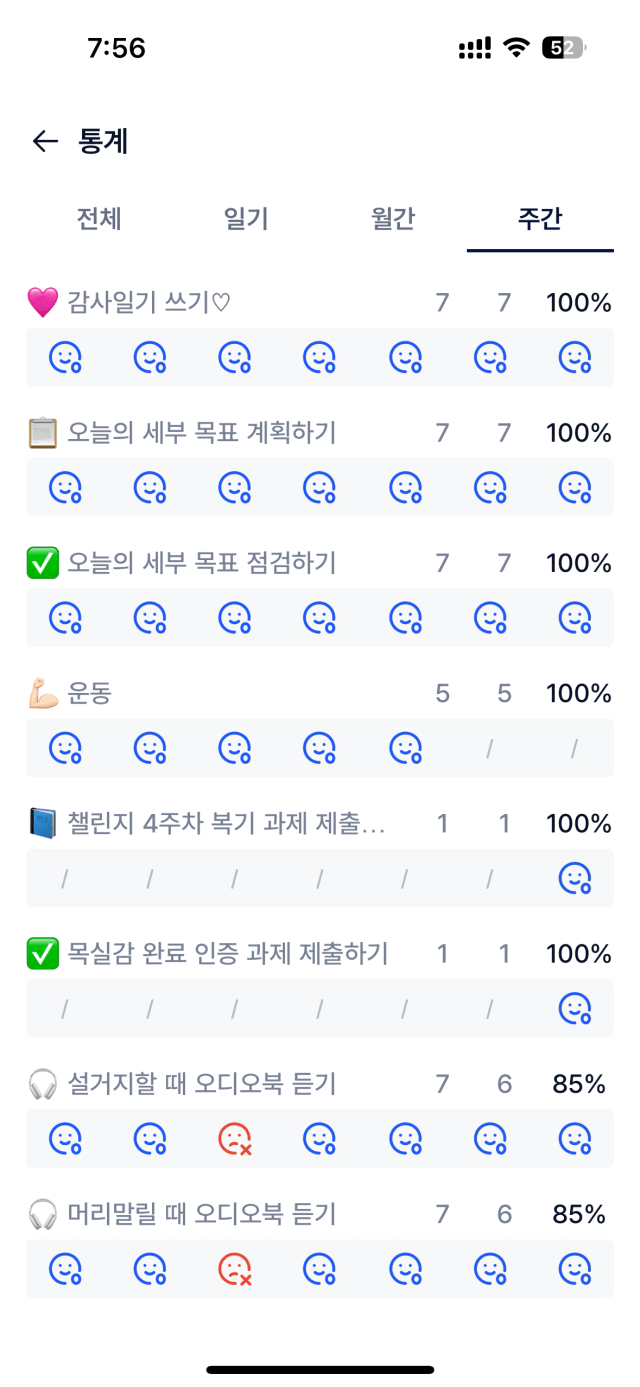Open 오늘의 세부 목표 계획하기 stats

point(320,432)
